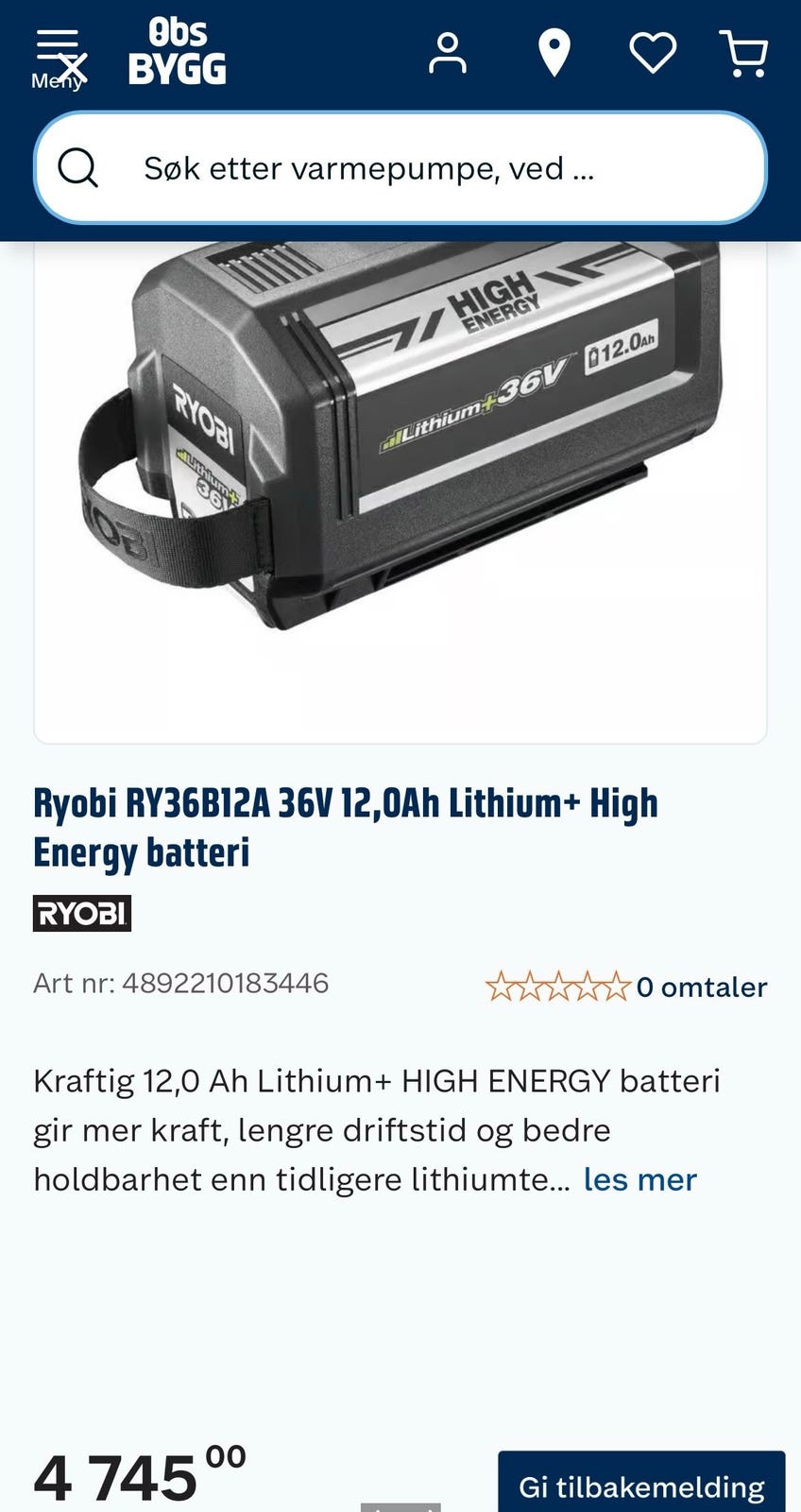Tap the search field for products
Screen dimensions: 801x1512
pos(400,168)
